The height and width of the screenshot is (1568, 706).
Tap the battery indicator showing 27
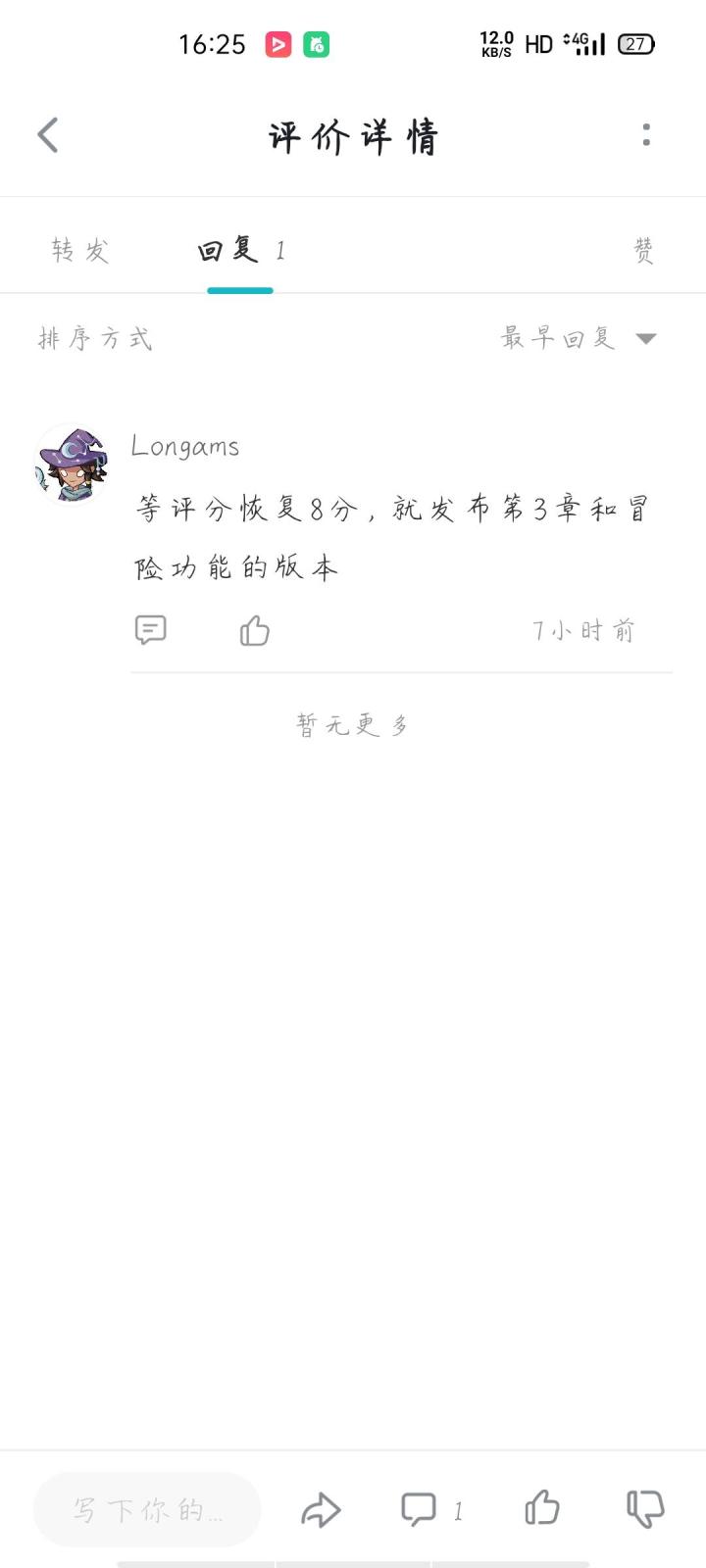[x=635, y=43]
